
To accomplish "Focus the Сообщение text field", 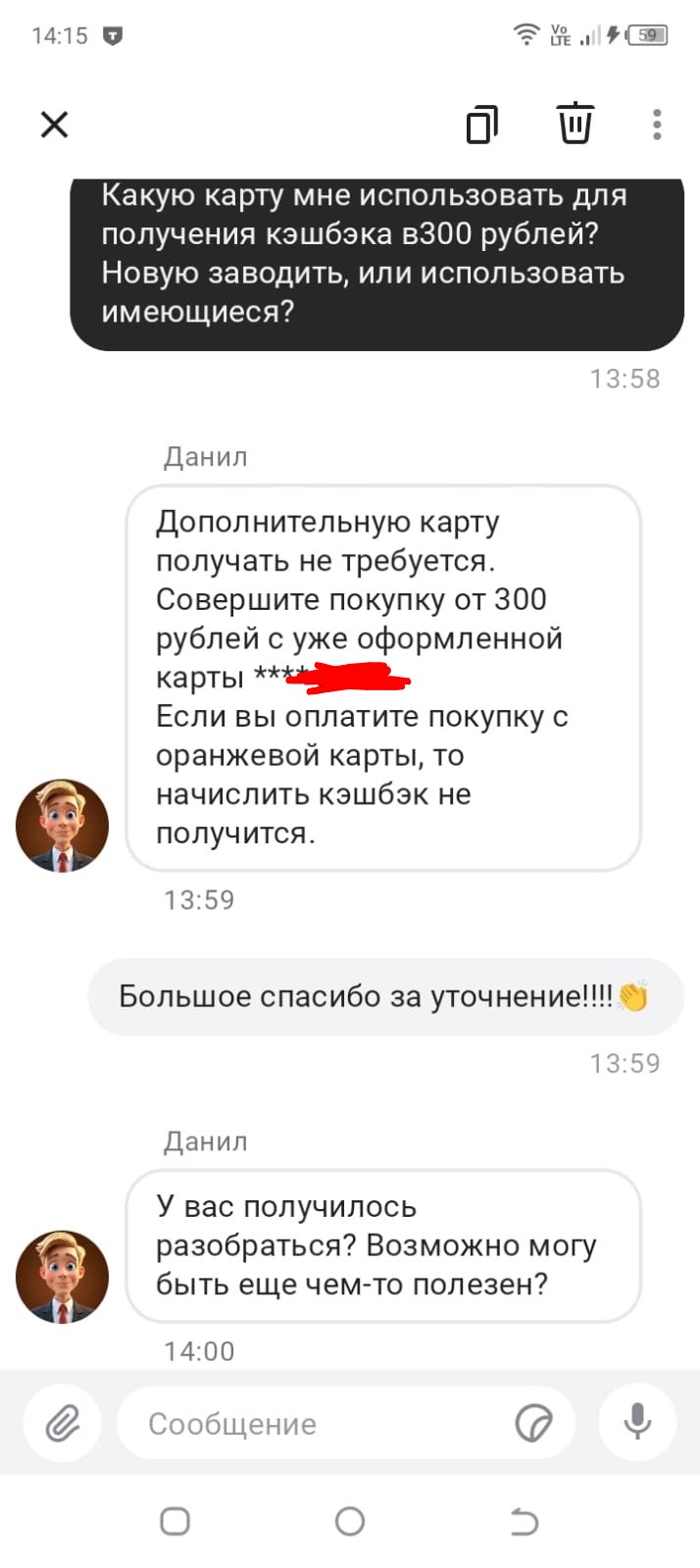I will coord(314,1424).
